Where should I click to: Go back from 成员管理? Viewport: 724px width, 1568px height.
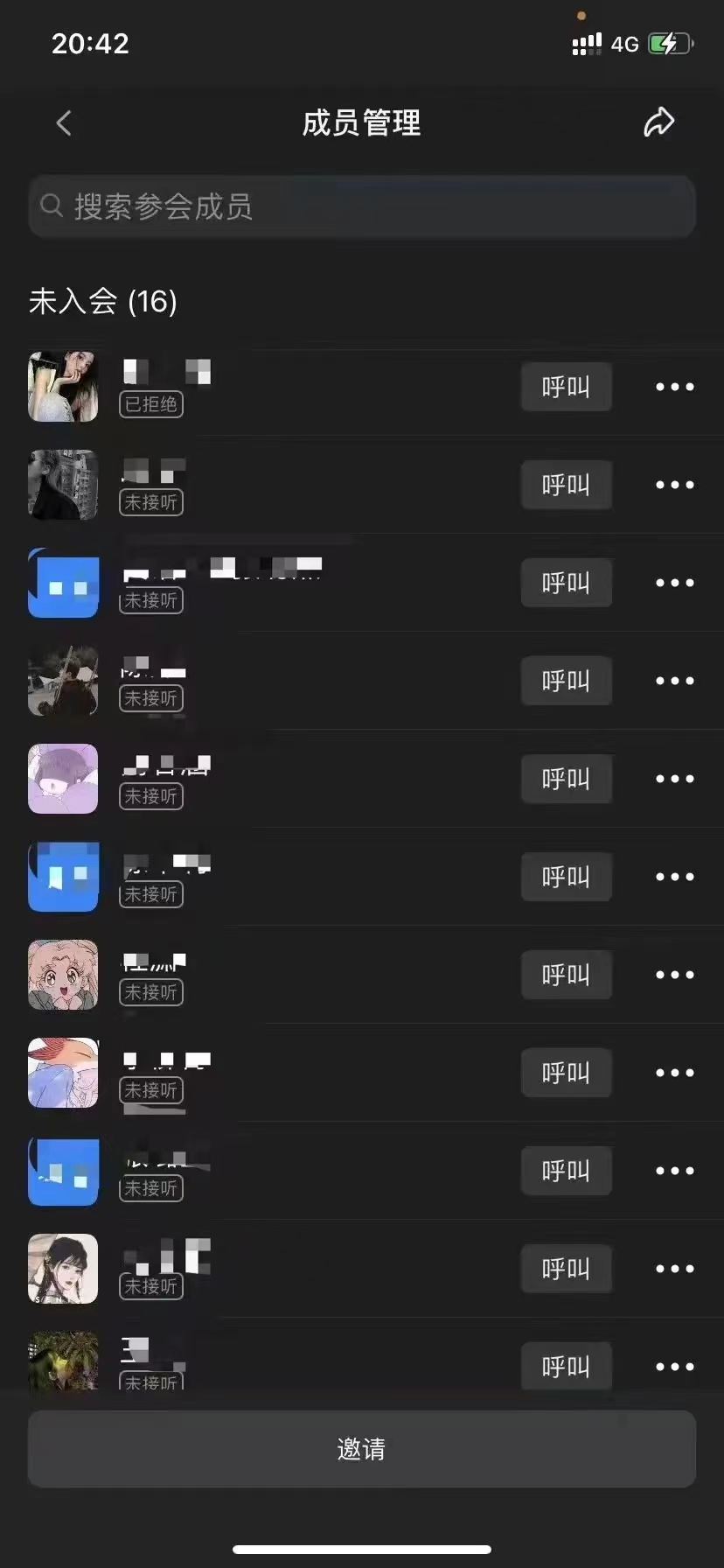pos(64,123)
